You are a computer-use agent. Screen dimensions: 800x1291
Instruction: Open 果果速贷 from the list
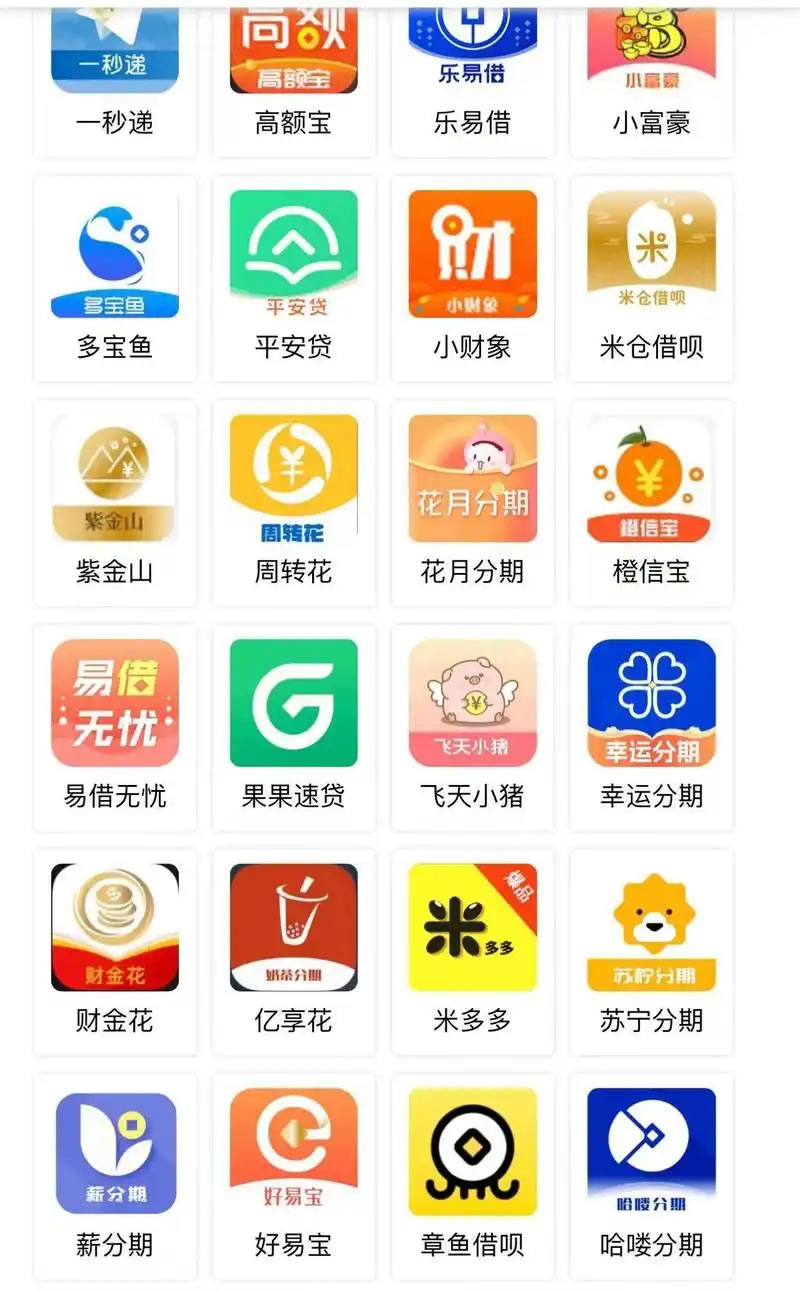tap(294, 703)
